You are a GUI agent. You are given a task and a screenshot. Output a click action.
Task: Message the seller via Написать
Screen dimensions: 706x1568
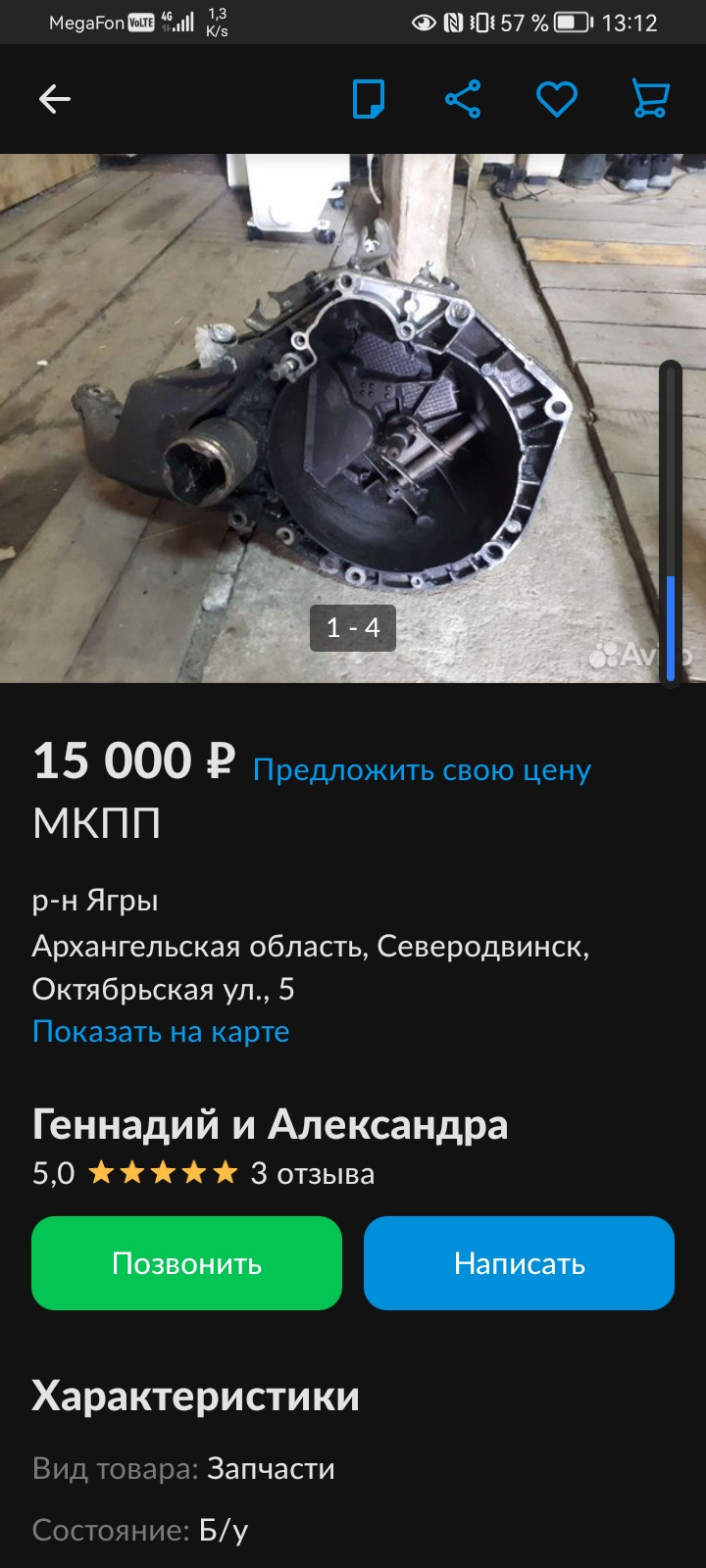pyautogui.click(x=519, y=1263)
